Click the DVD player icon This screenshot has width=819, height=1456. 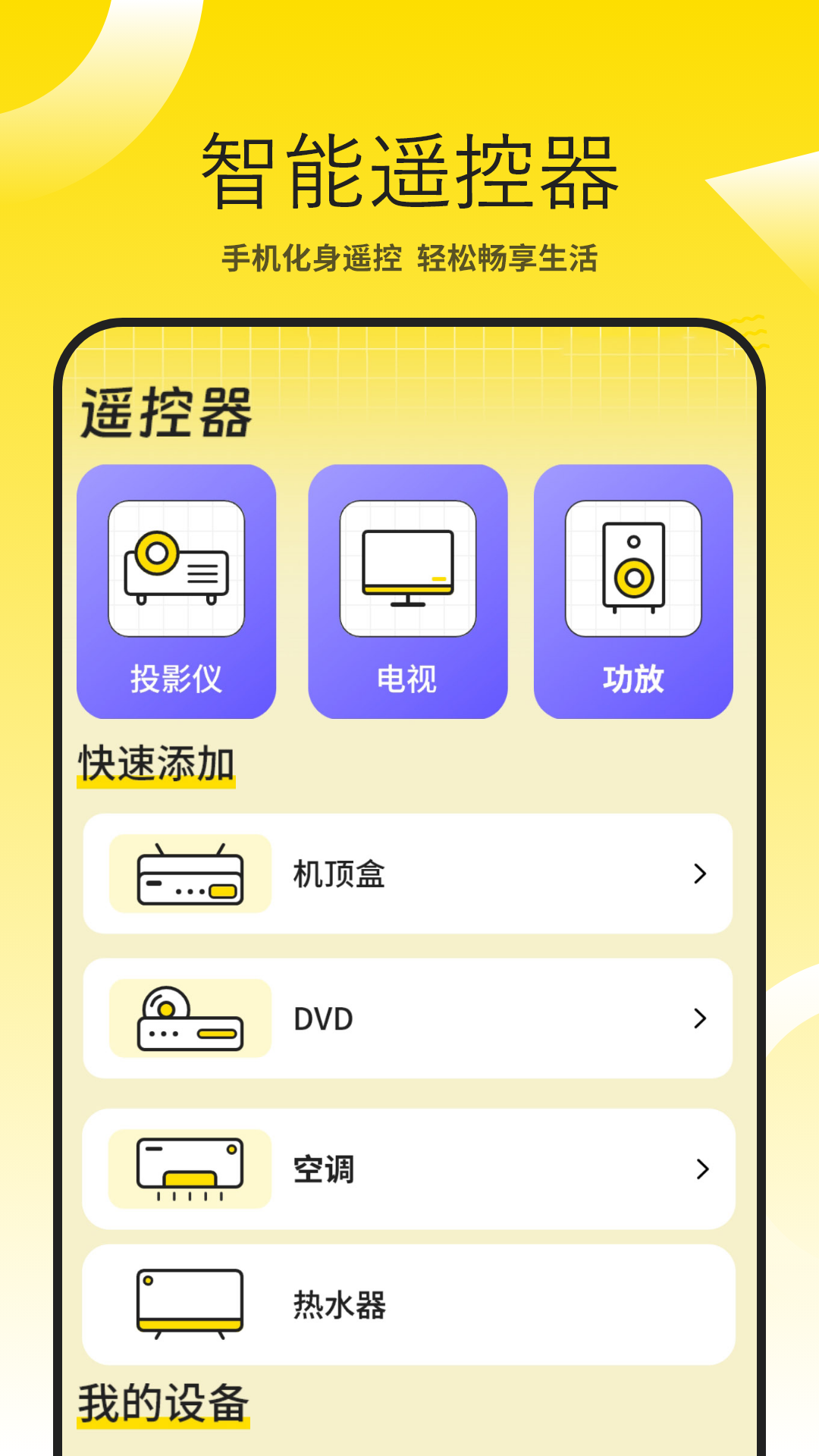tap(190, 1018)
